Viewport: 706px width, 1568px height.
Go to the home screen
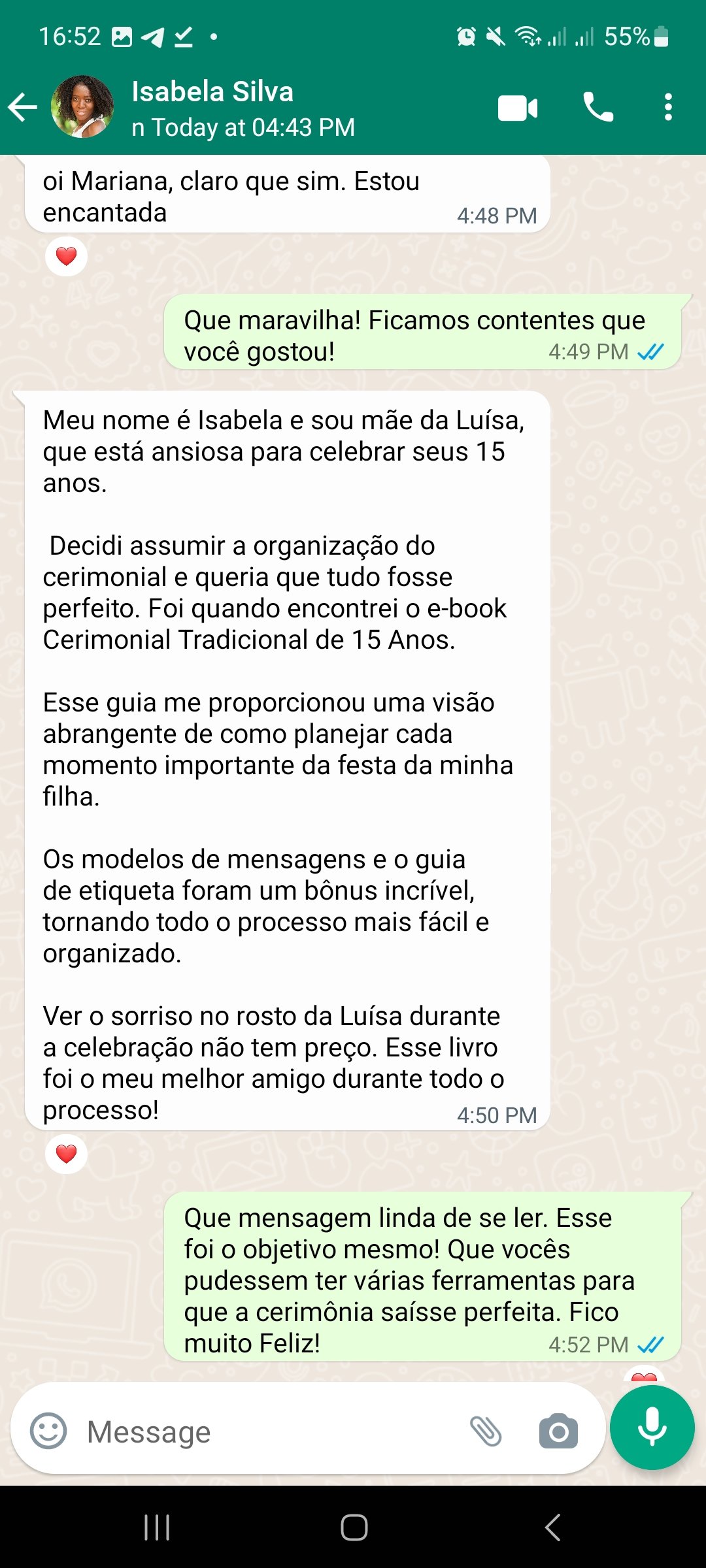click(354, 1527)
